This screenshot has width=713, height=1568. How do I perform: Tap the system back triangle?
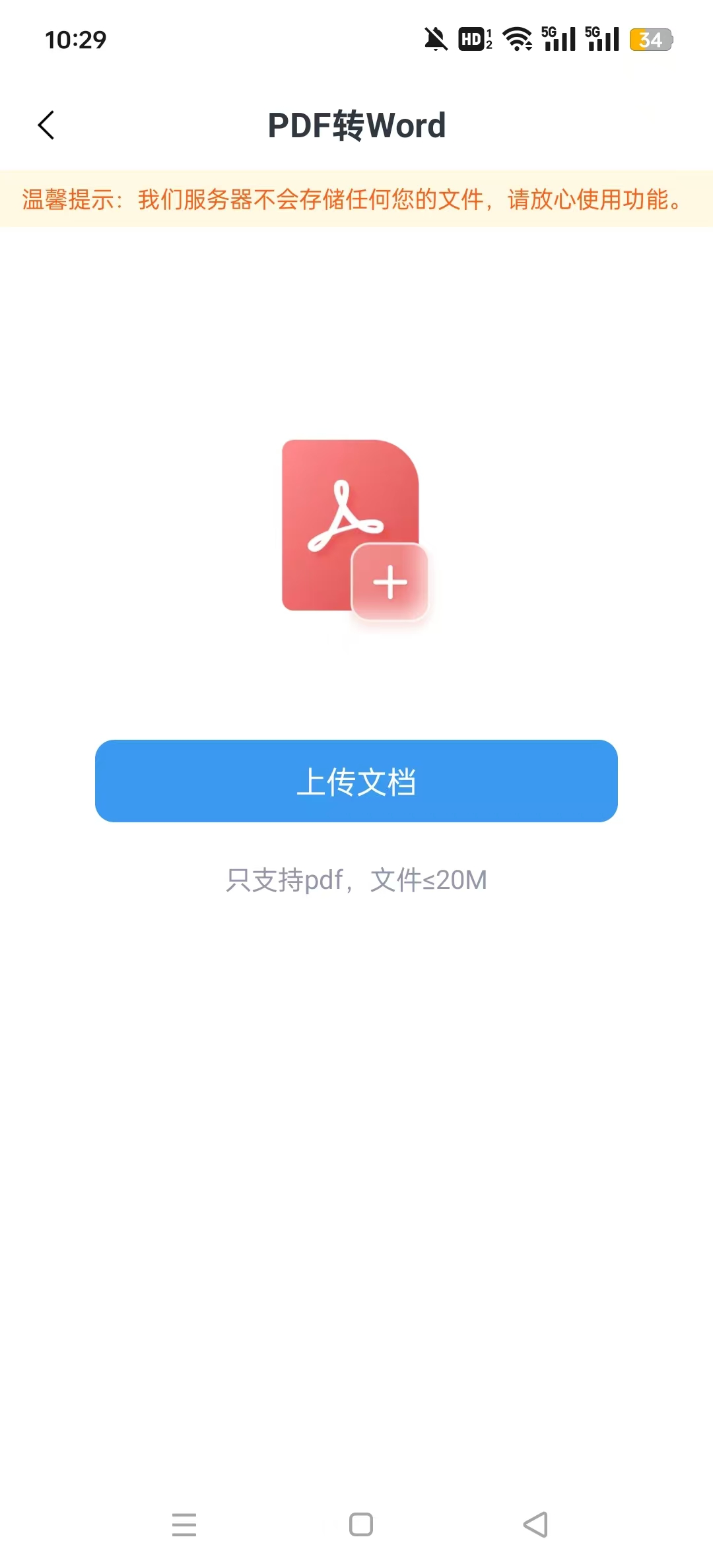[535, 1524]
